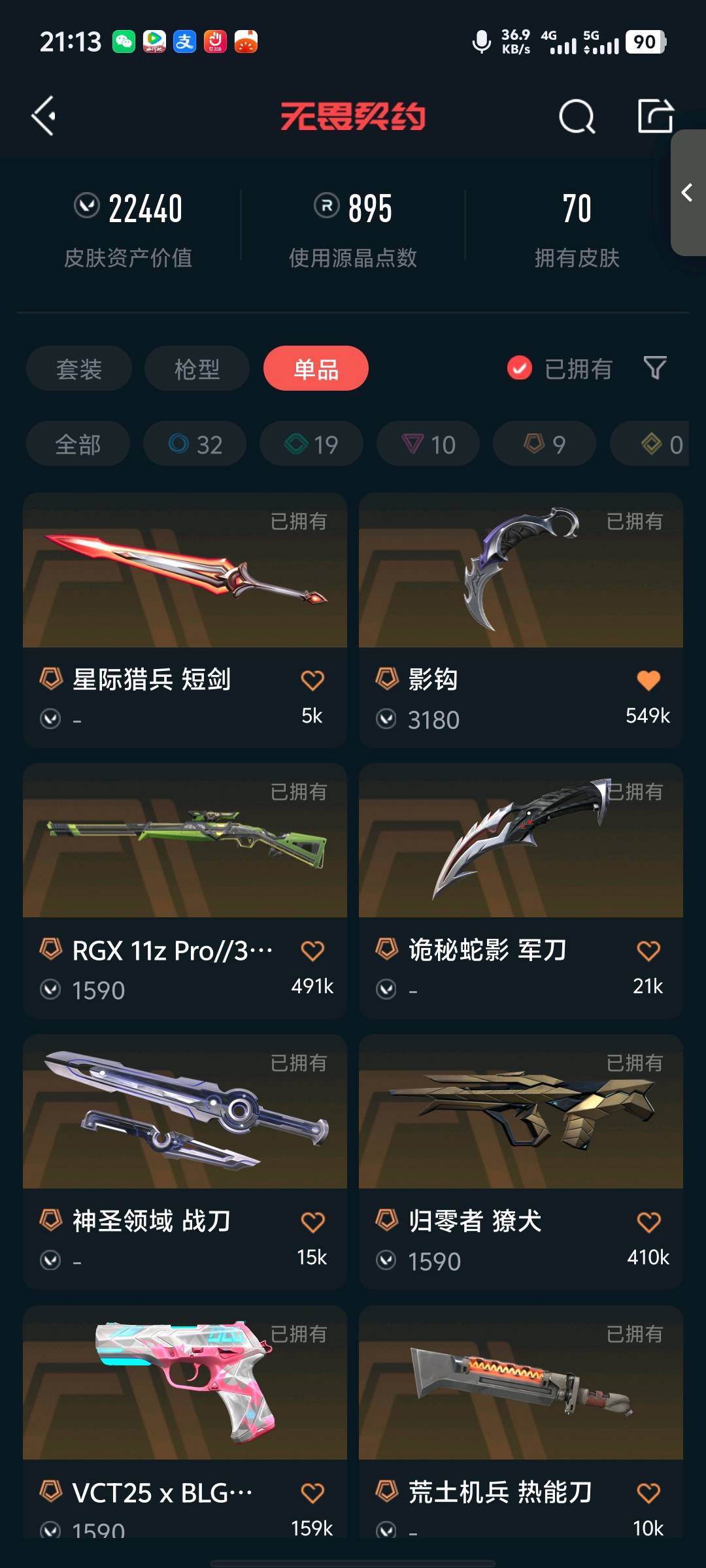Select the 全部 rarity chip
Viewport: 706px width, 1568px height.
(78, 444)
